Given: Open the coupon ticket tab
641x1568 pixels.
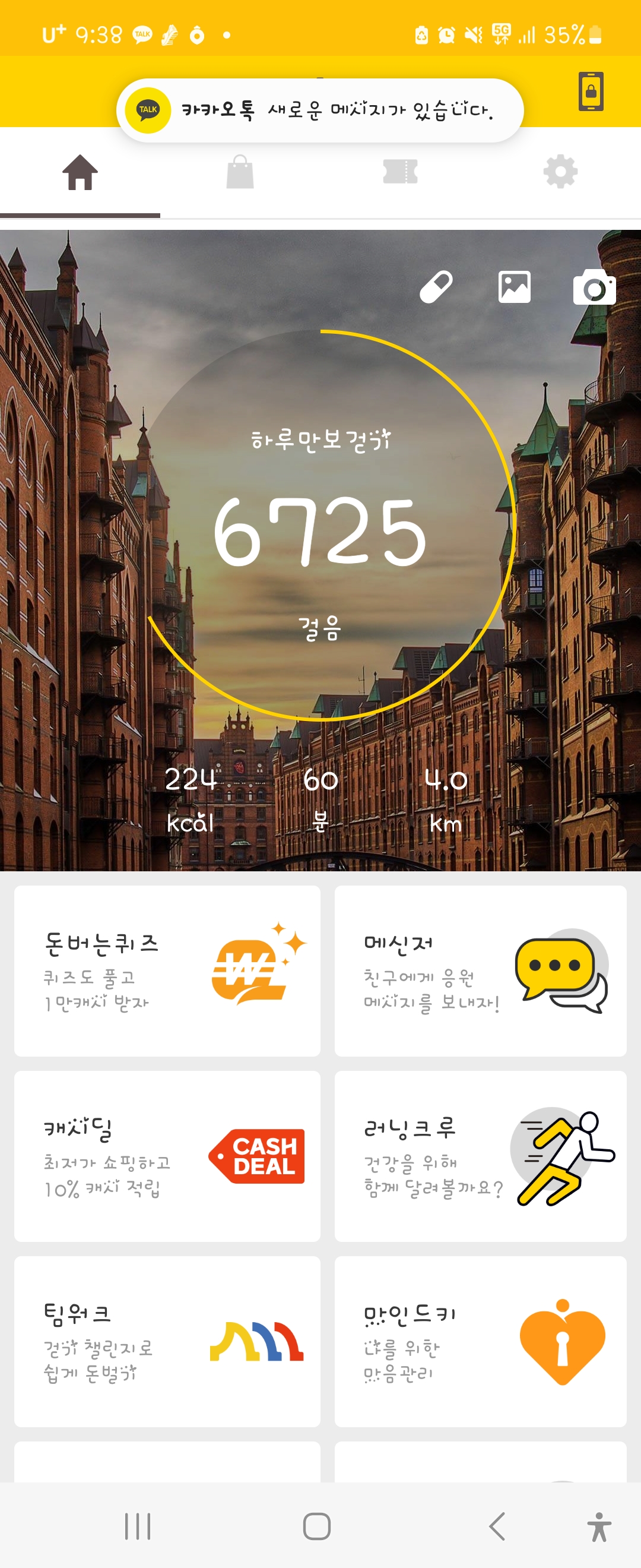Looking at the screenshot, I should (400, 173).
